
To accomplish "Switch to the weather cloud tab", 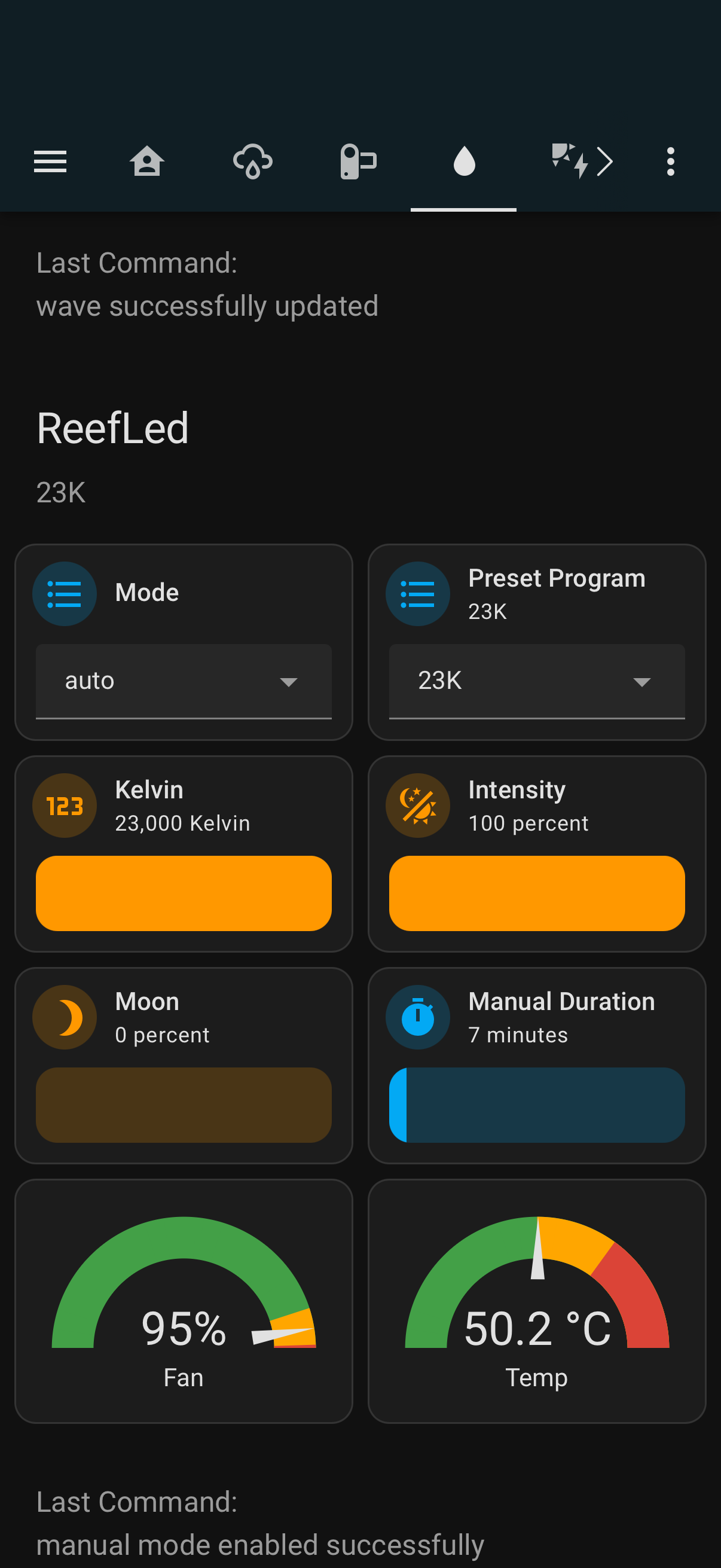I will tap(252, 162).
